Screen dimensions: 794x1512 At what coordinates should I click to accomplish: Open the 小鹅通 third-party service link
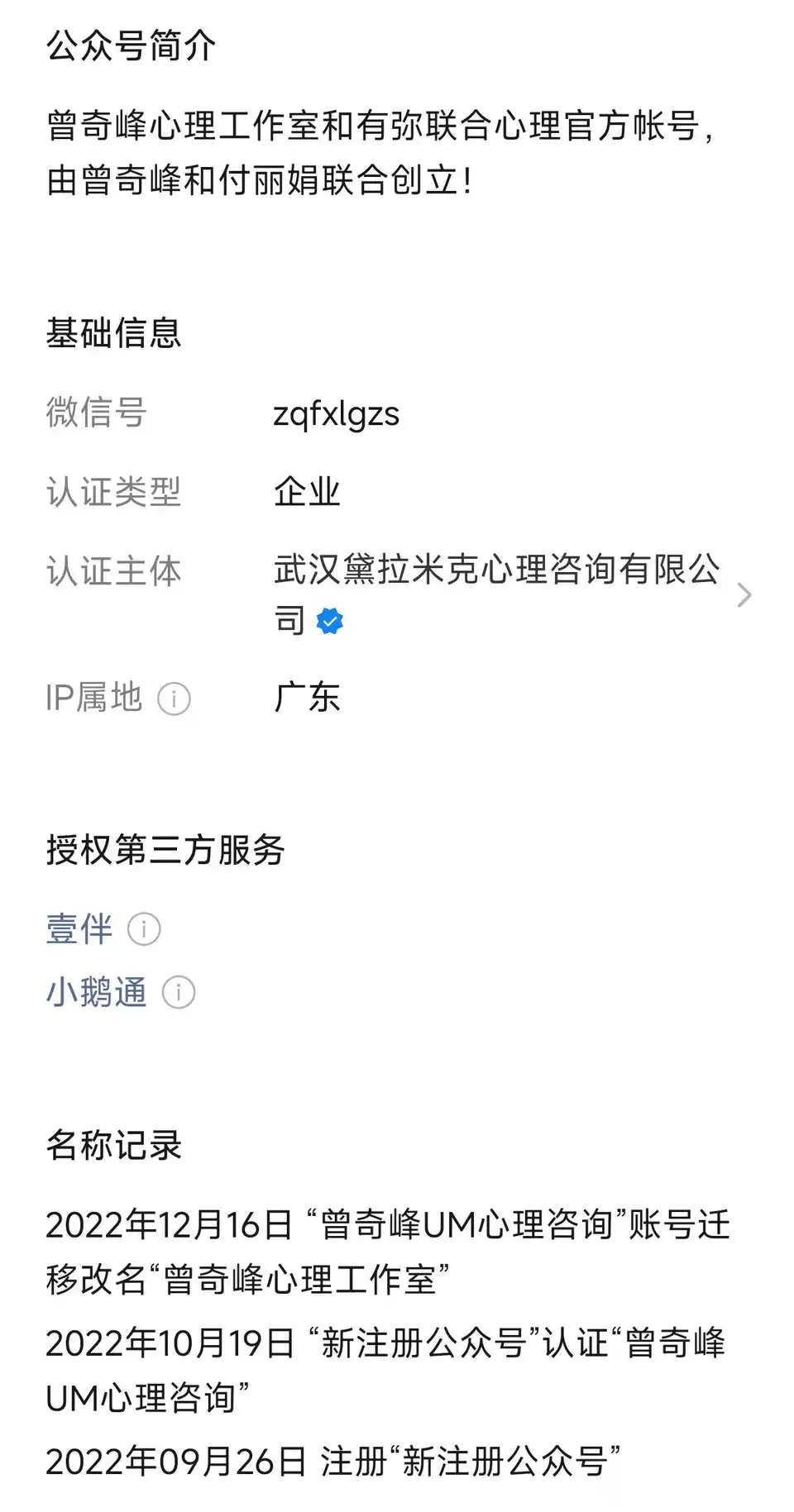coord(96,992)
